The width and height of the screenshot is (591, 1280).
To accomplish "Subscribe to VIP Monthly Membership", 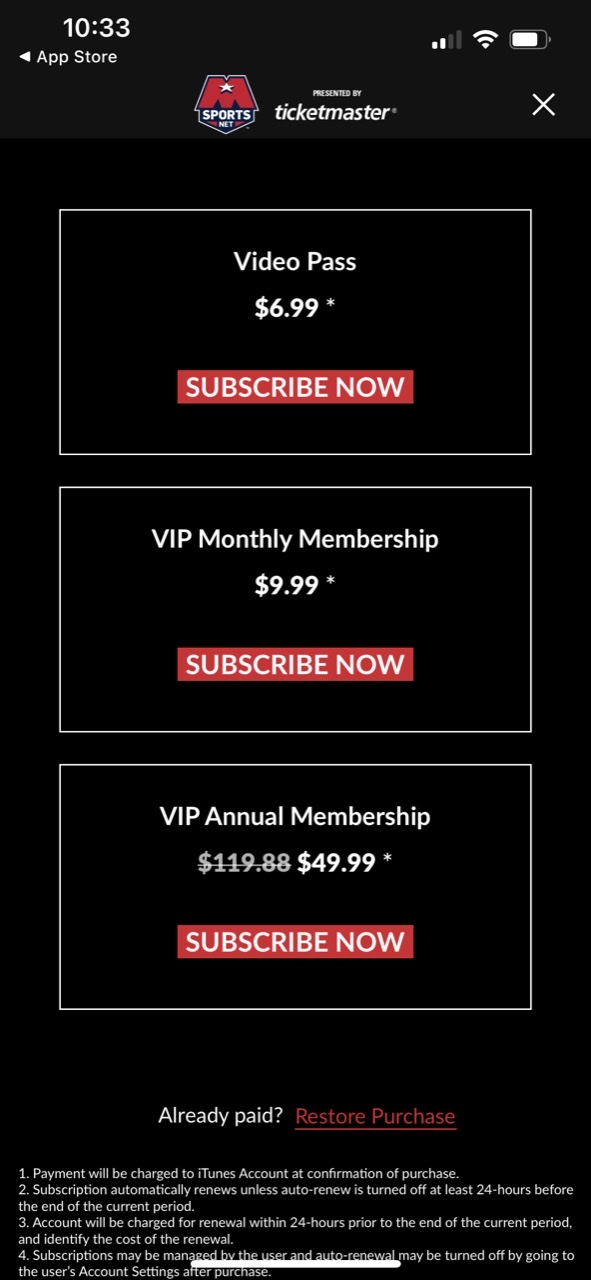I will pos(295,664).
